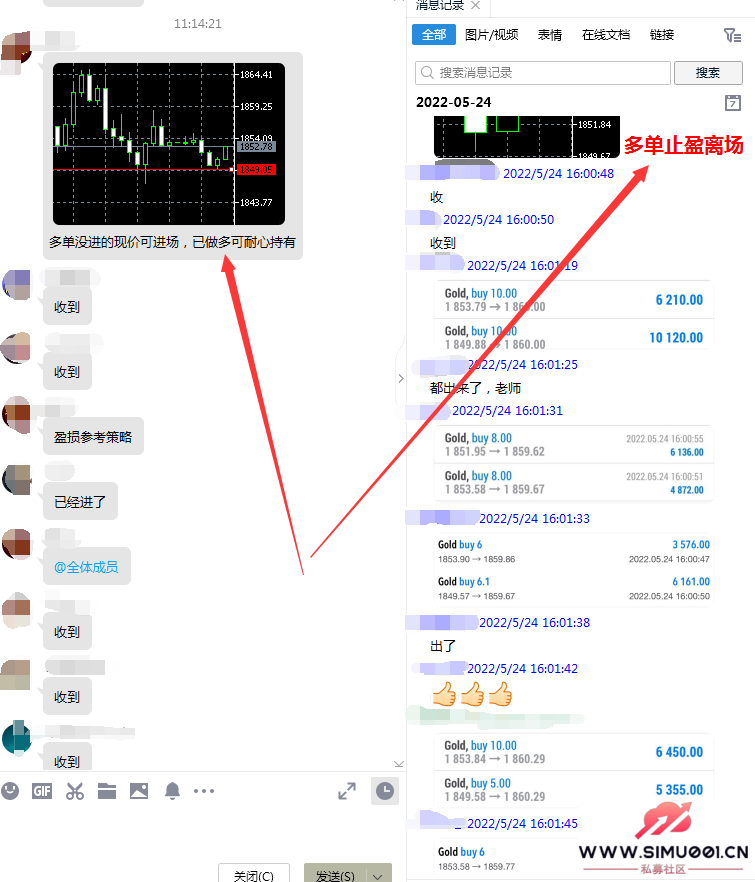The image size is (755, 882).
Task: Switch to the 图片/视频 tab
Action: 492,34
